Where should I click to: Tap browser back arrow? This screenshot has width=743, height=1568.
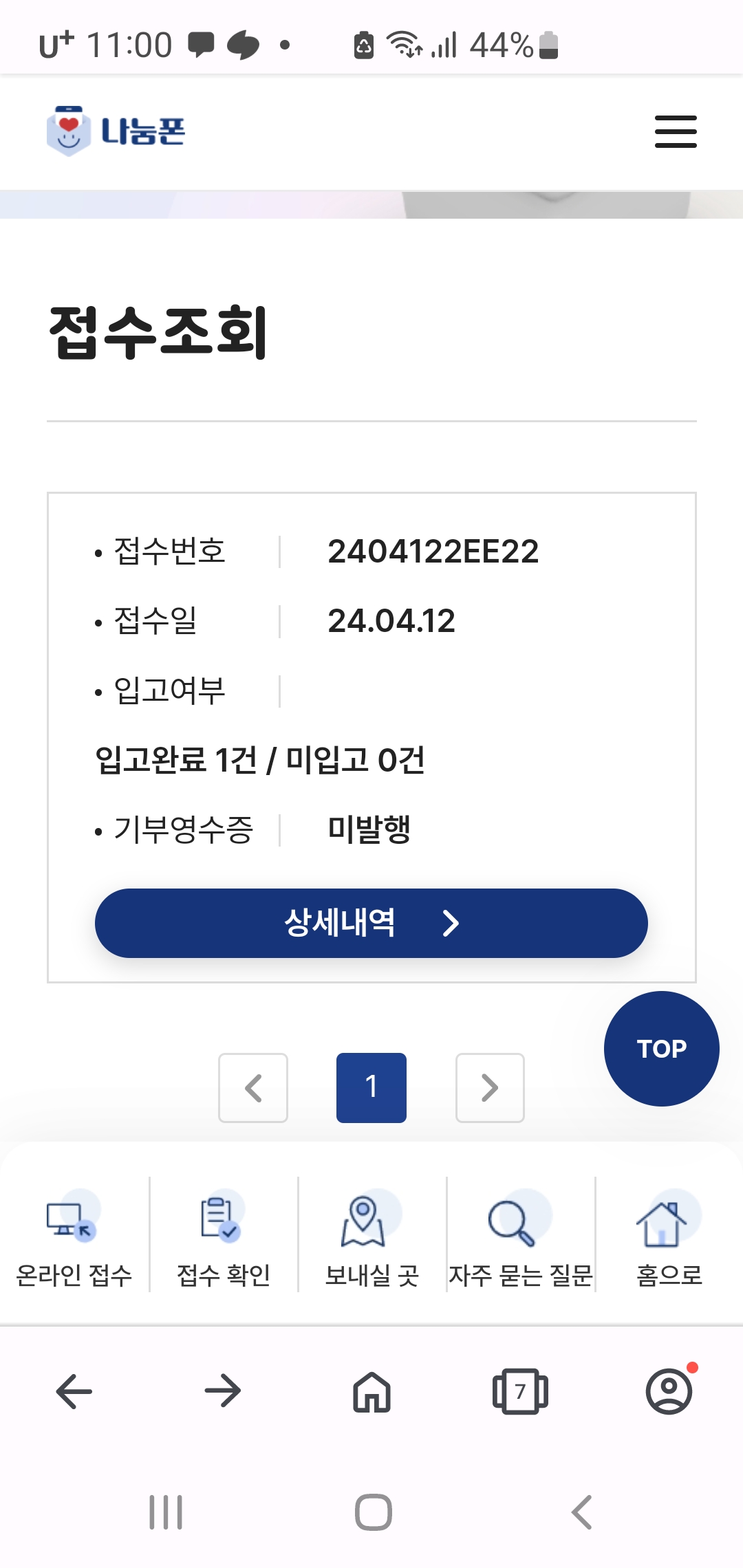pyautogui.click(x=74, y=1391)
